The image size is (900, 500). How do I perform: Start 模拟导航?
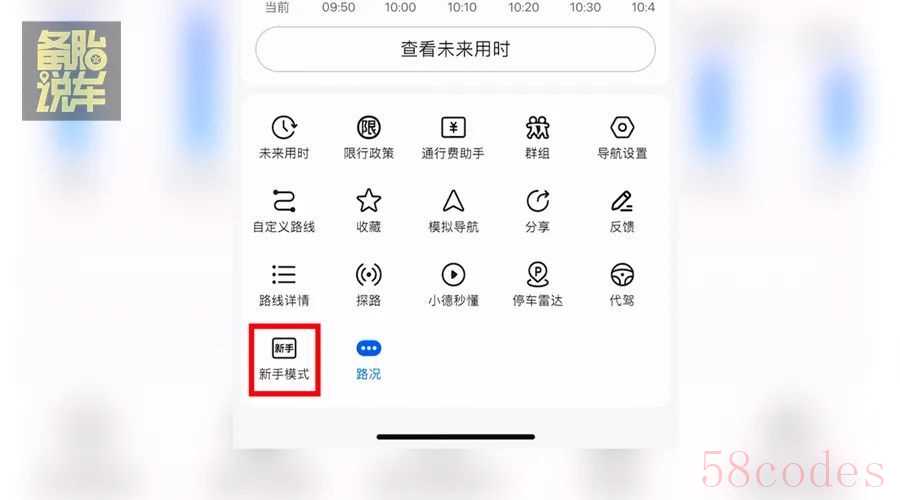point(453,210)
